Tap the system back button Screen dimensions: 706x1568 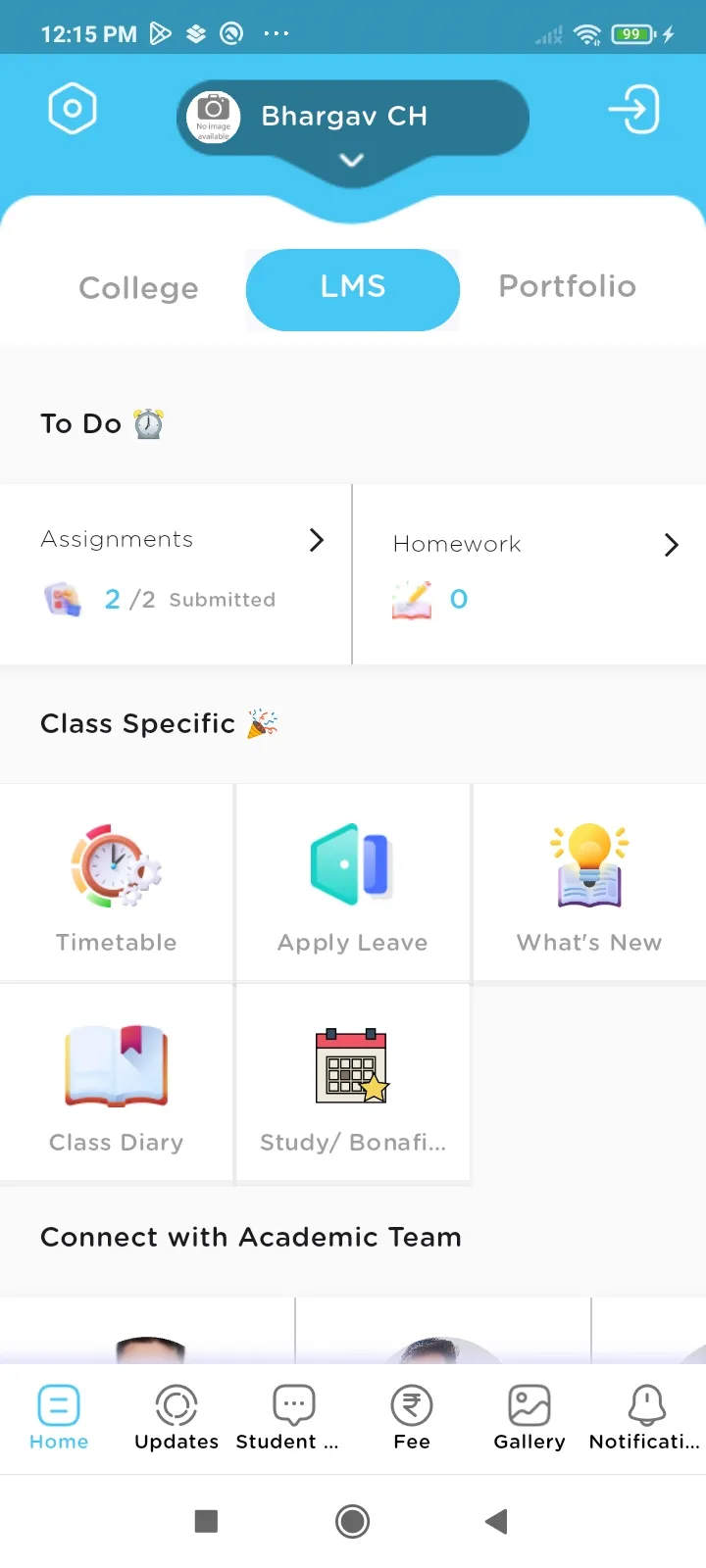click(496, 1521)
